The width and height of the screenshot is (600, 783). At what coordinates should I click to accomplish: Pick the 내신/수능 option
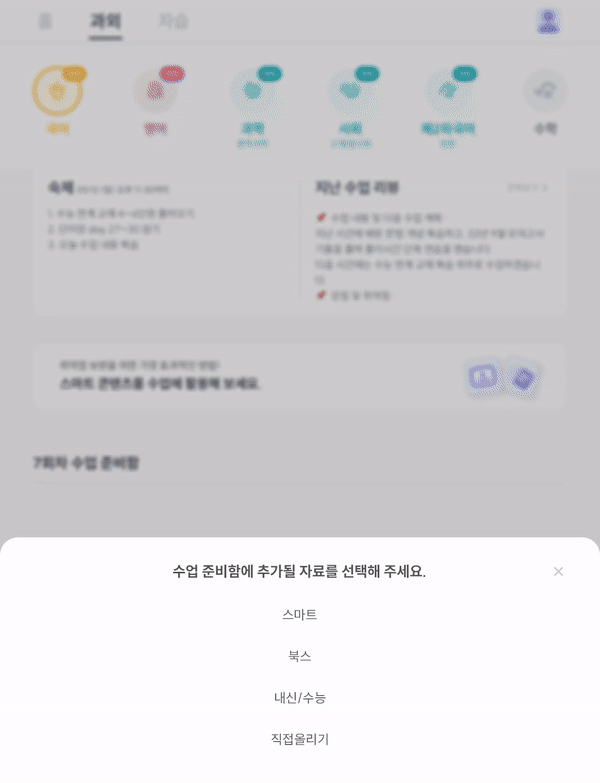click(x=299, y=697)
